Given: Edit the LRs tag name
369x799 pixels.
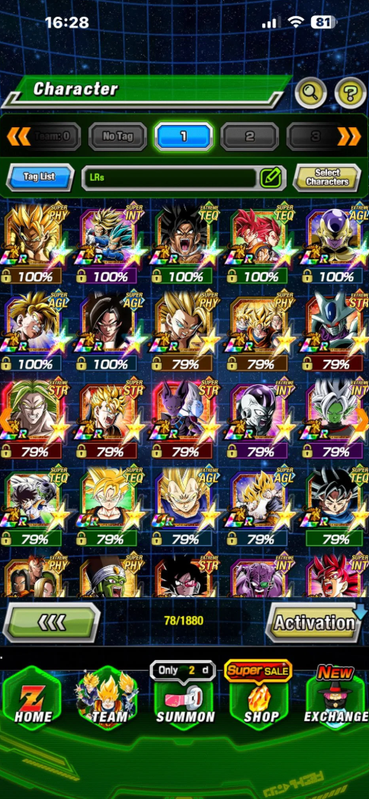Looking at the screenshot, I should pyautogui.click(x=271, y=177).
